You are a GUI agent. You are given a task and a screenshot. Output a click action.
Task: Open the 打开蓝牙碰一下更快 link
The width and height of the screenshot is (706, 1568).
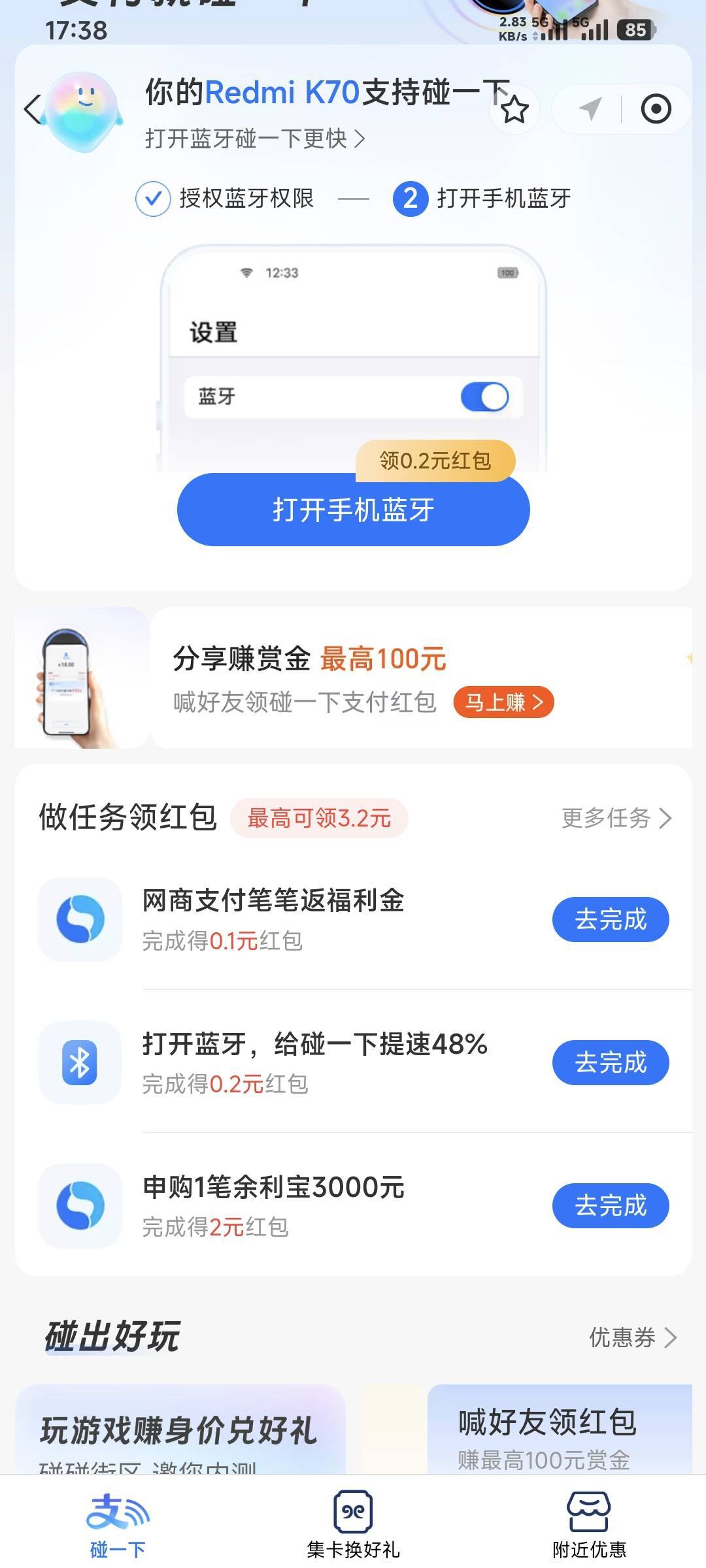(255, 139)
